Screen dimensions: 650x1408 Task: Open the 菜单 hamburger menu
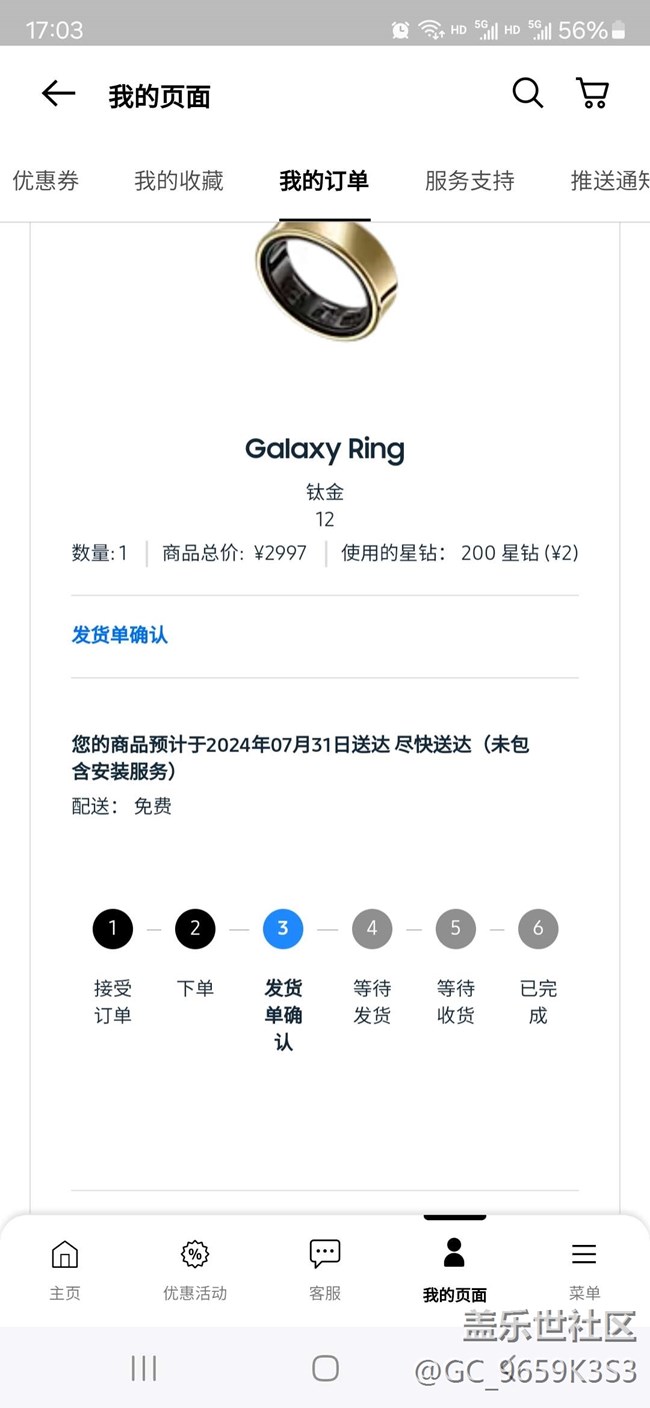pyautogui.click(x=584, y=1267)
